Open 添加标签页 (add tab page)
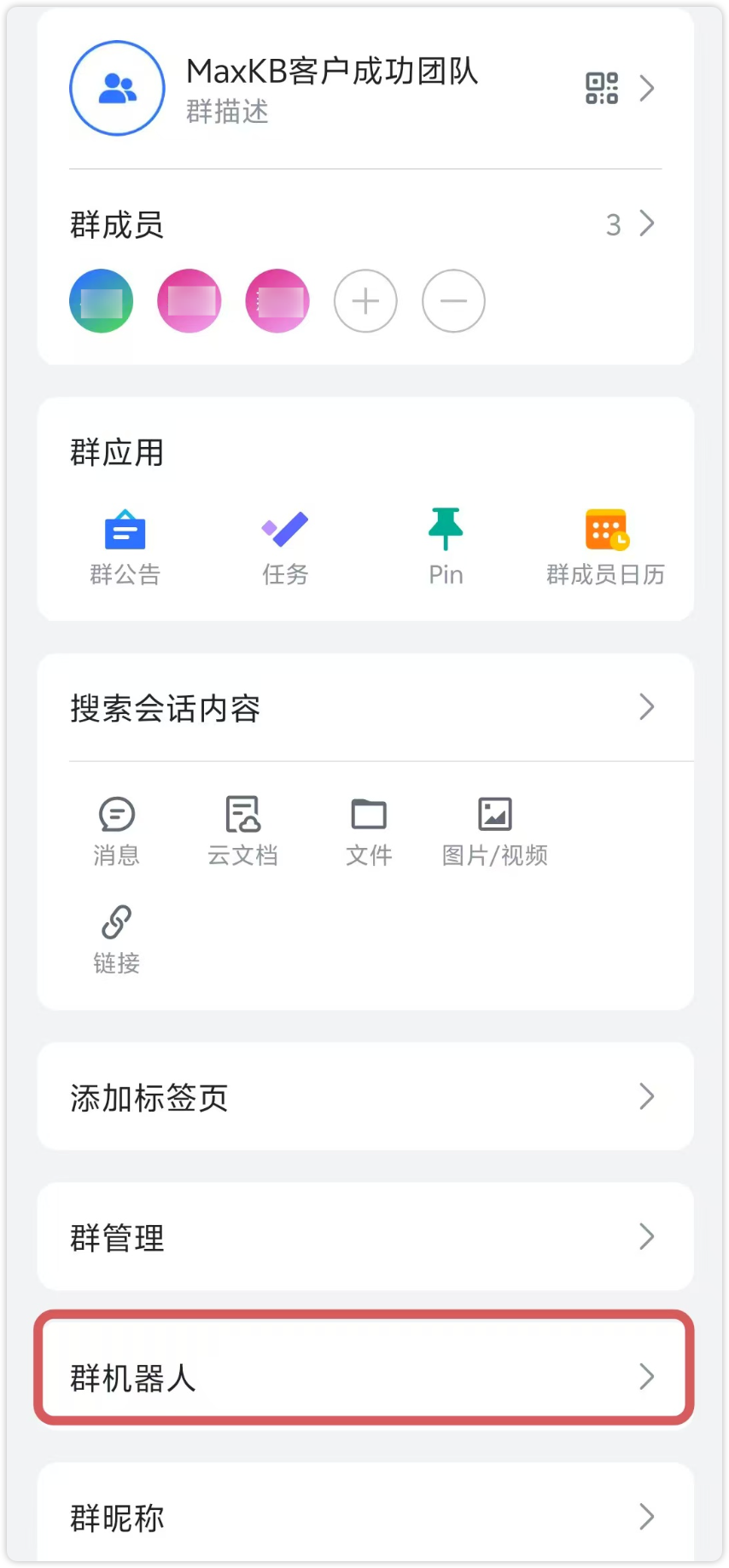Image resolution: width=729 pixels, height=1568 pixels. click(x=364, y=1097)
